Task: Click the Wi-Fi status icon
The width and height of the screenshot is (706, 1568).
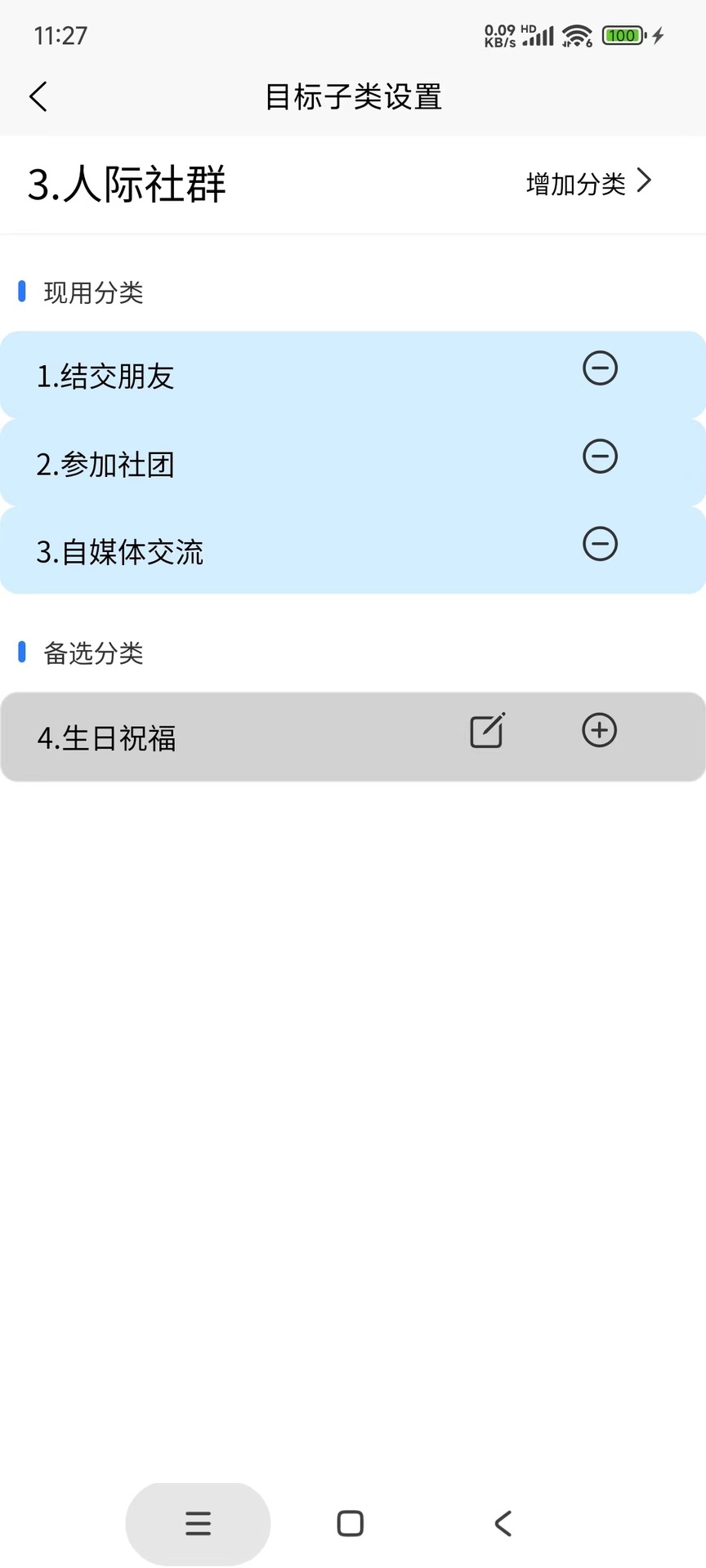Action: (577, 34)
